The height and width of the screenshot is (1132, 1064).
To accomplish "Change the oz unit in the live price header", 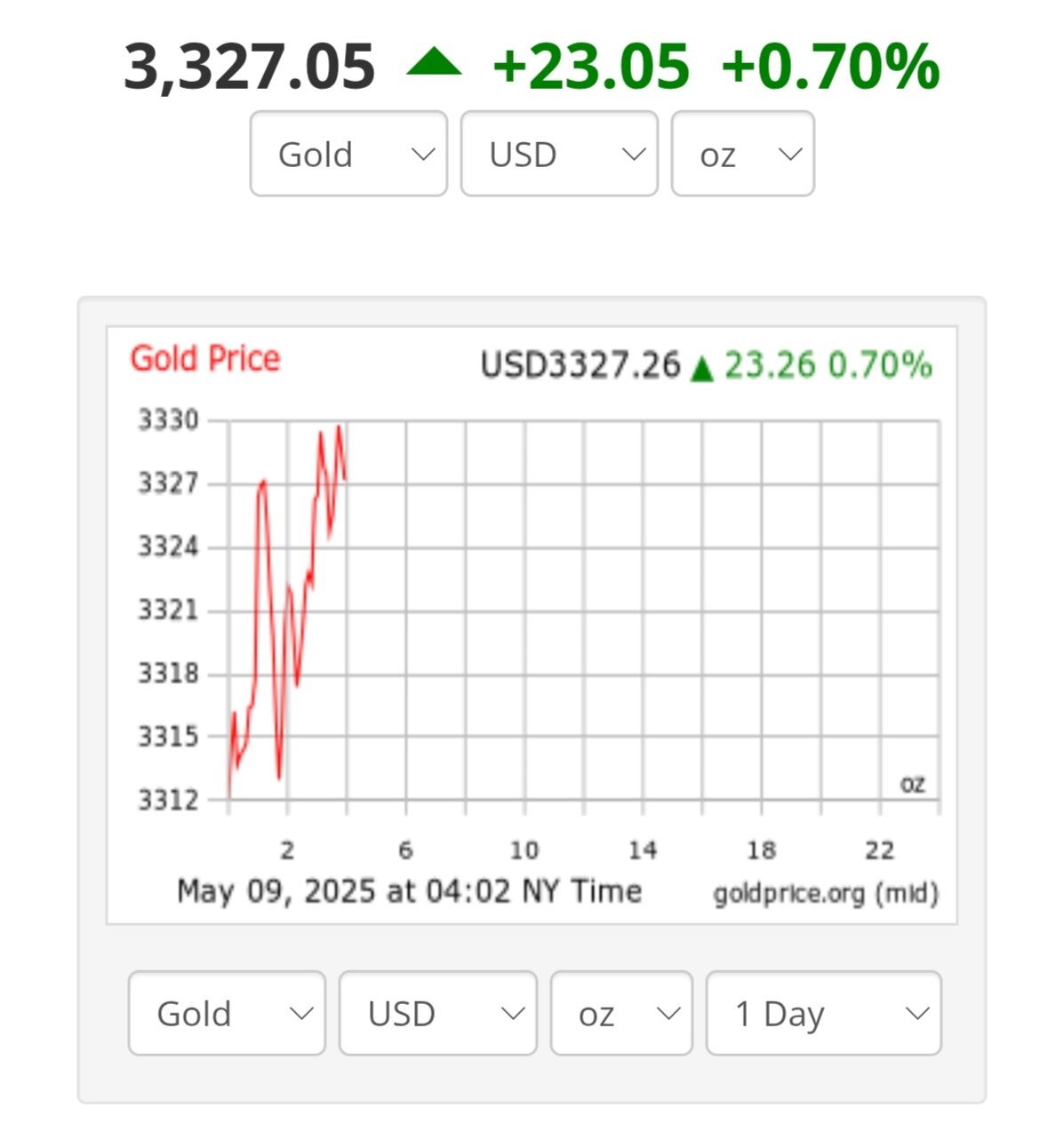I will point(742,154).
